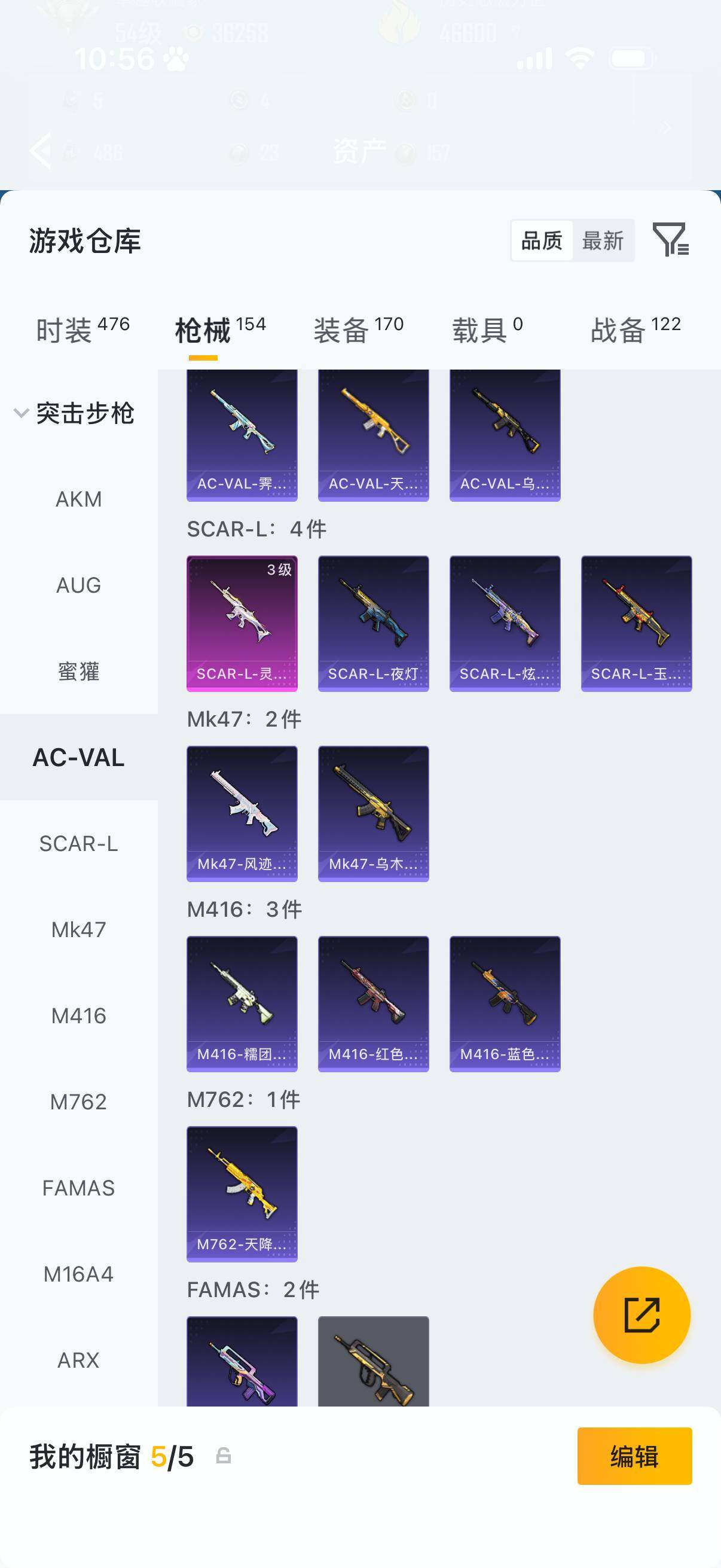Viewport: 721px width, 1568px height.
Task: Jump to the M416 weapon section
Action: point(78,1016)
